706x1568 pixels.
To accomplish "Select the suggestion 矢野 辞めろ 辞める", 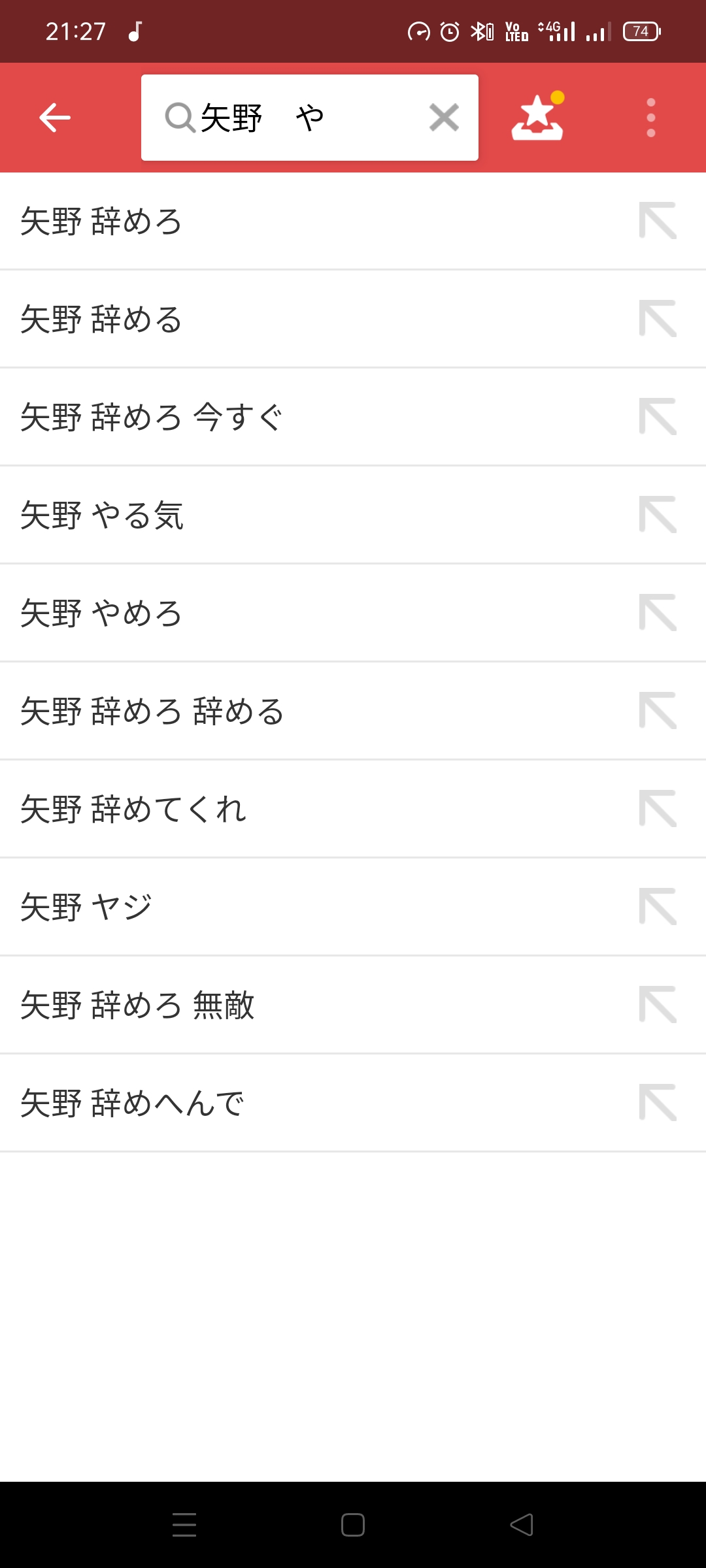I will pyautogui.click(x=353, y=711).
